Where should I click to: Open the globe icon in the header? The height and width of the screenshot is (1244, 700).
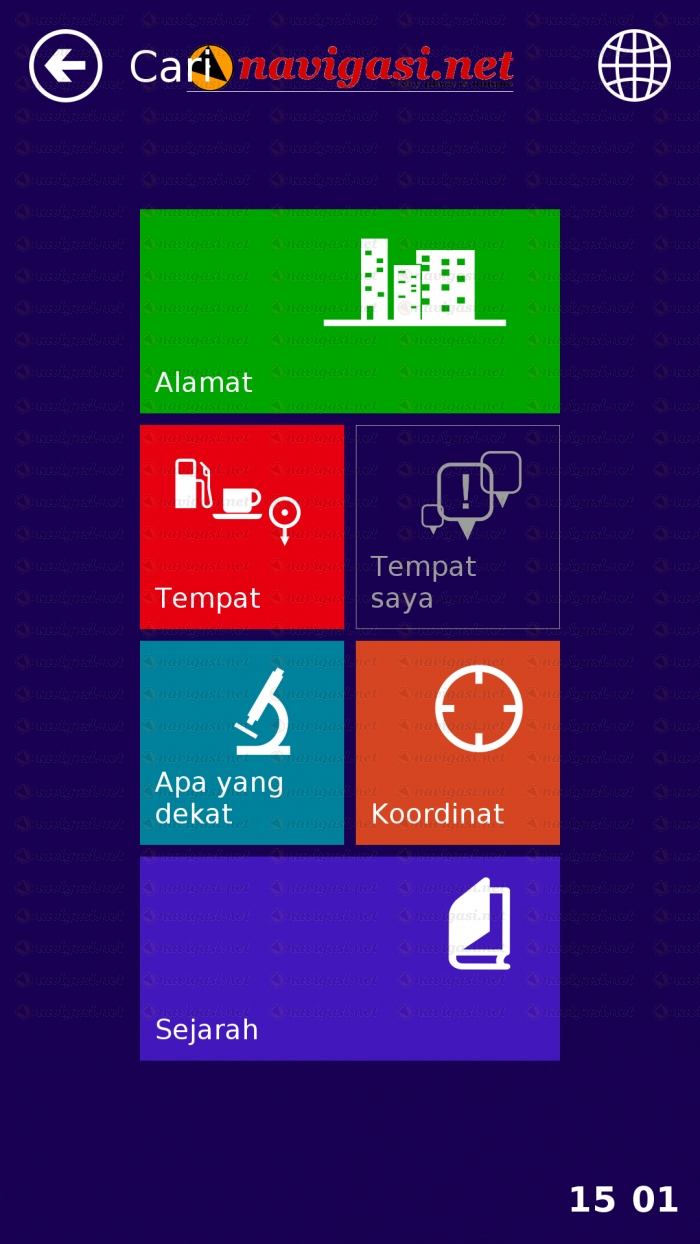click(x=634, y=66)
